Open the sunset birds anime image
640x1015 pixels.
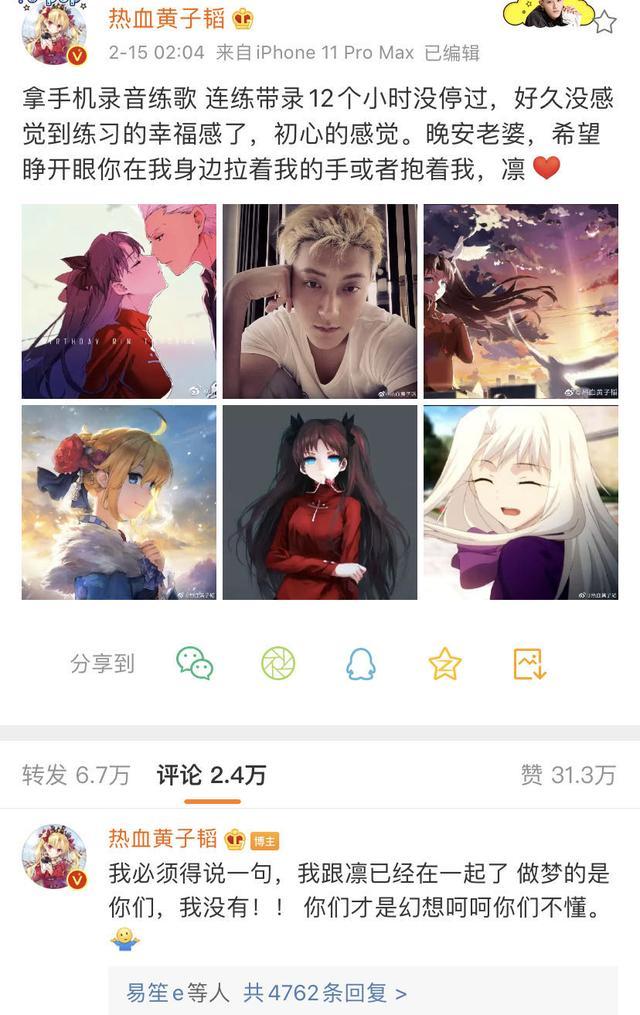pos(521,301)
